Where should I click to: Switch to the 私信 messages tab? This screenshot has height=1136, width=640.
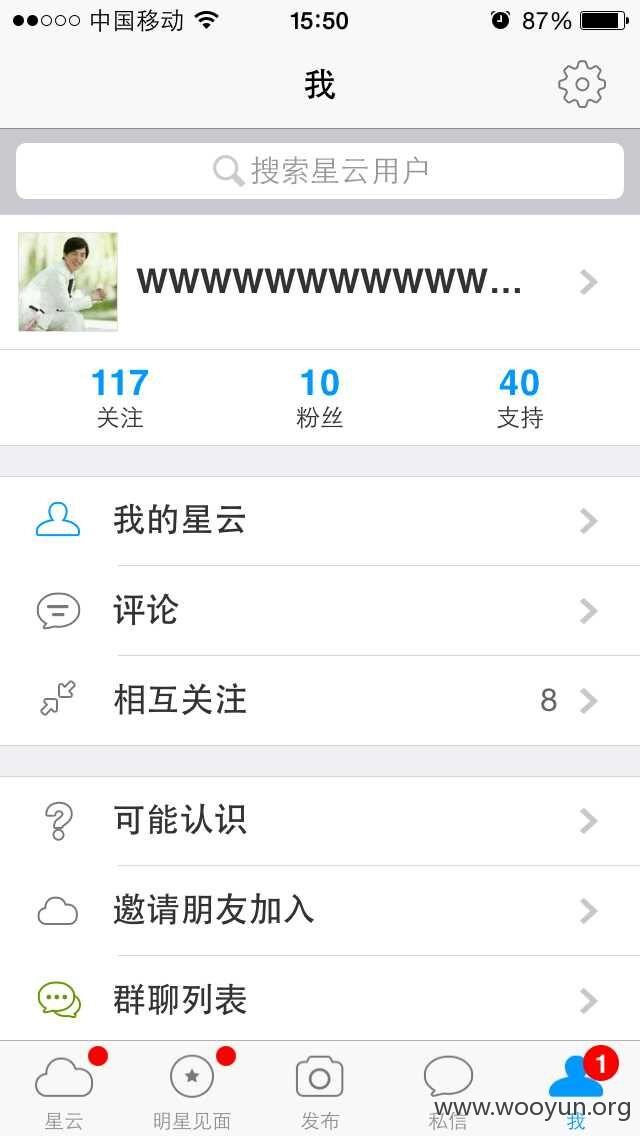click(448, 1090)
